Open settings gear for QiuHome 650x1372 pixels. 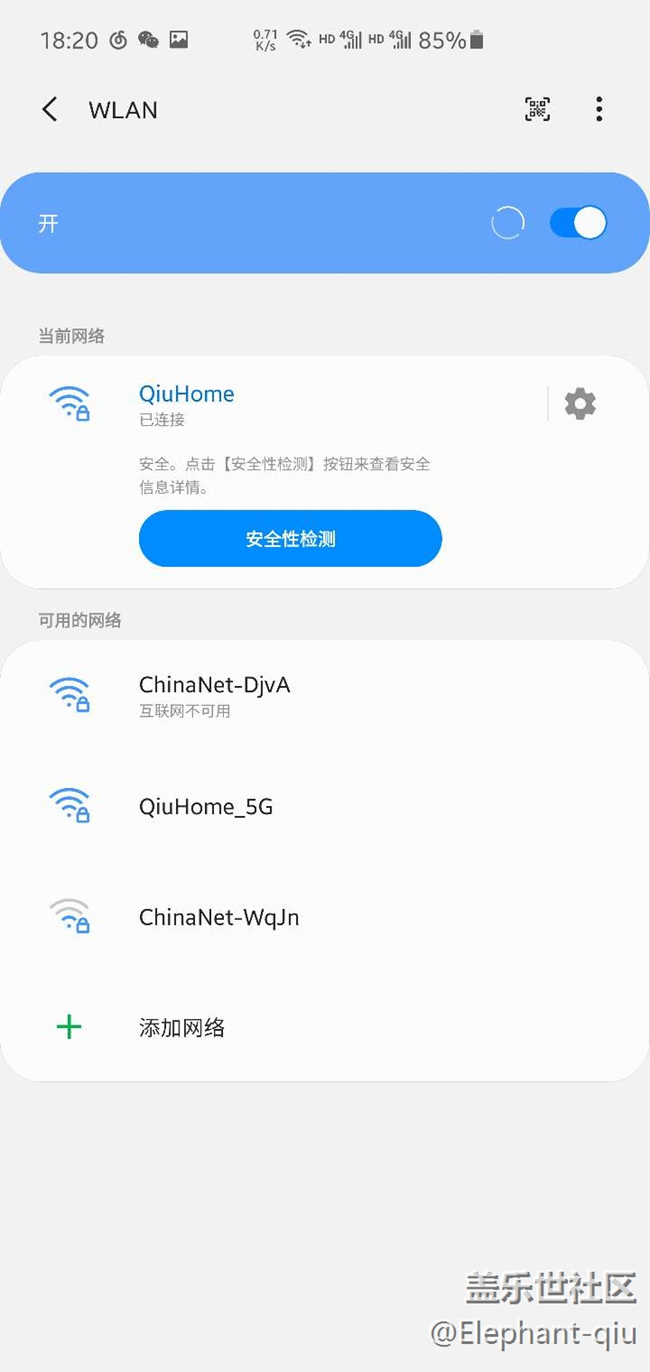pyautogui.click(x=580, y=404)
